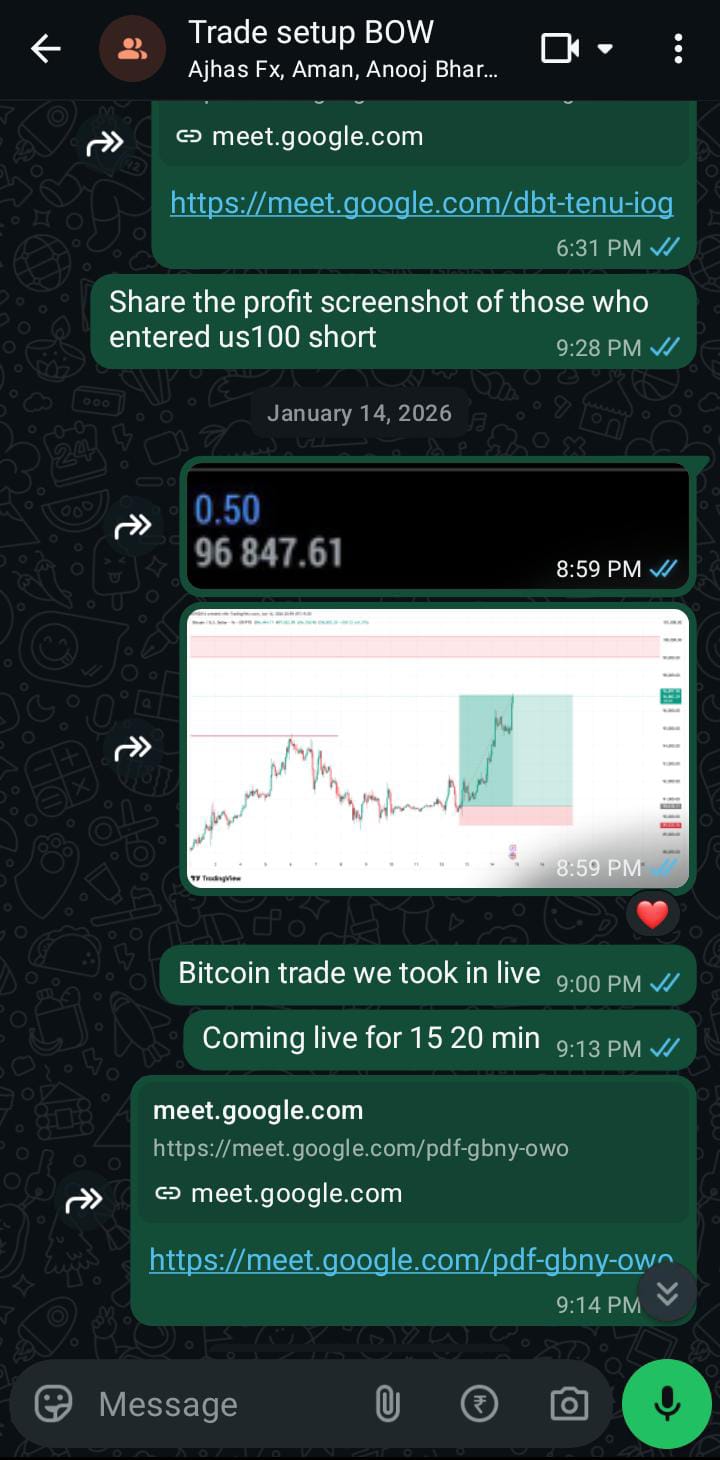Record a voice message with the microphone
Screen dimensions: 720x1460
(x=667, y=1404)
